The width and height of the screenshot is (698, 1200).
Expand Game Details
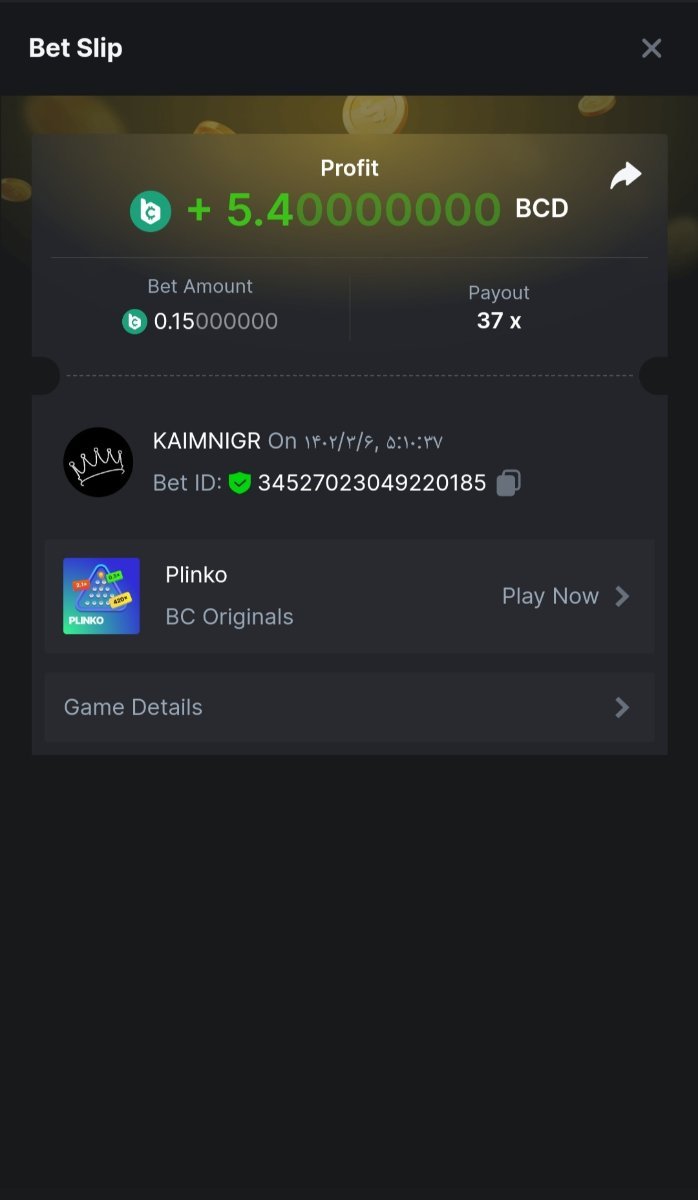coord(349,707)
